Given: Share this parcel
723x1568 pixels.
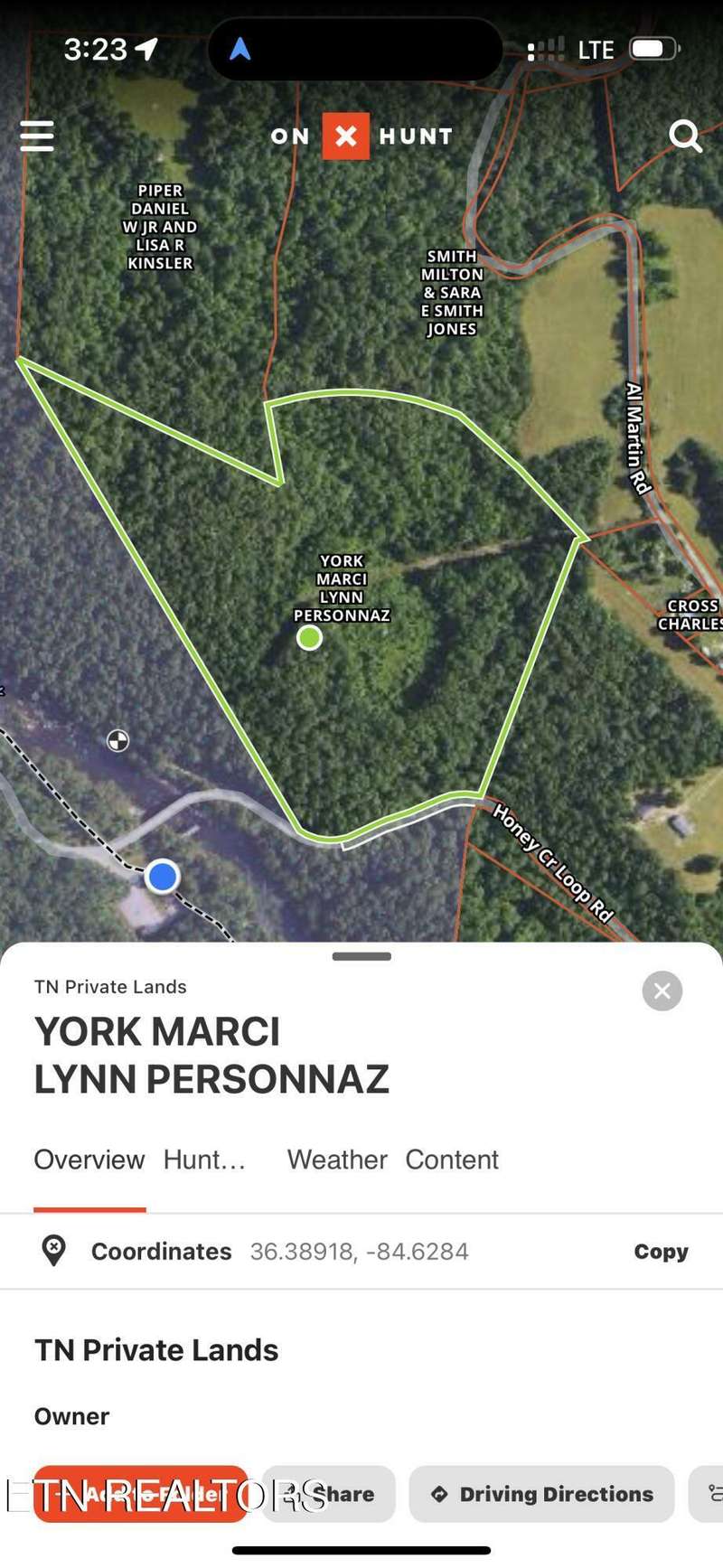Looking at the screenshot, I should [x=329, y=1494].
